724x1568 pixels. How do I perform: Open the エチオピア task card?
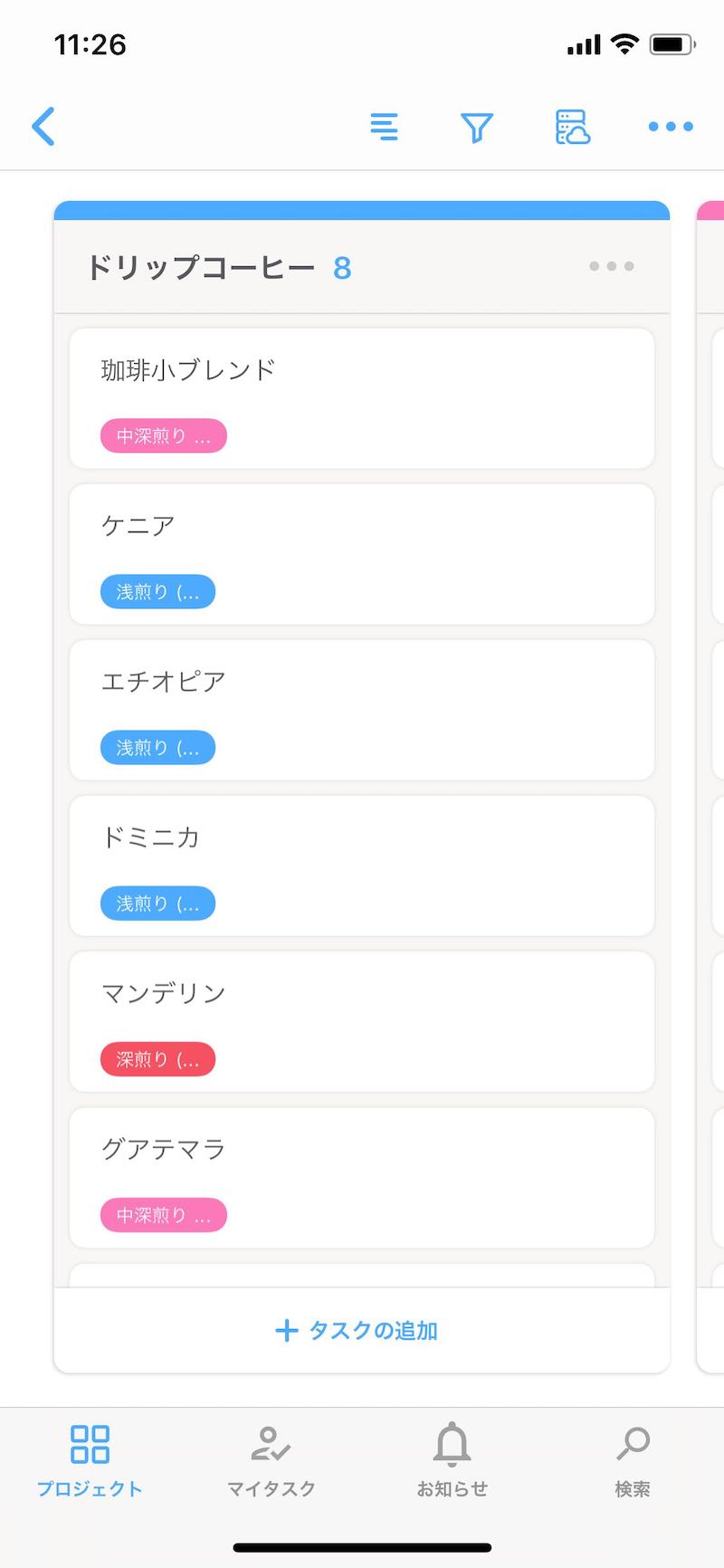362,710
